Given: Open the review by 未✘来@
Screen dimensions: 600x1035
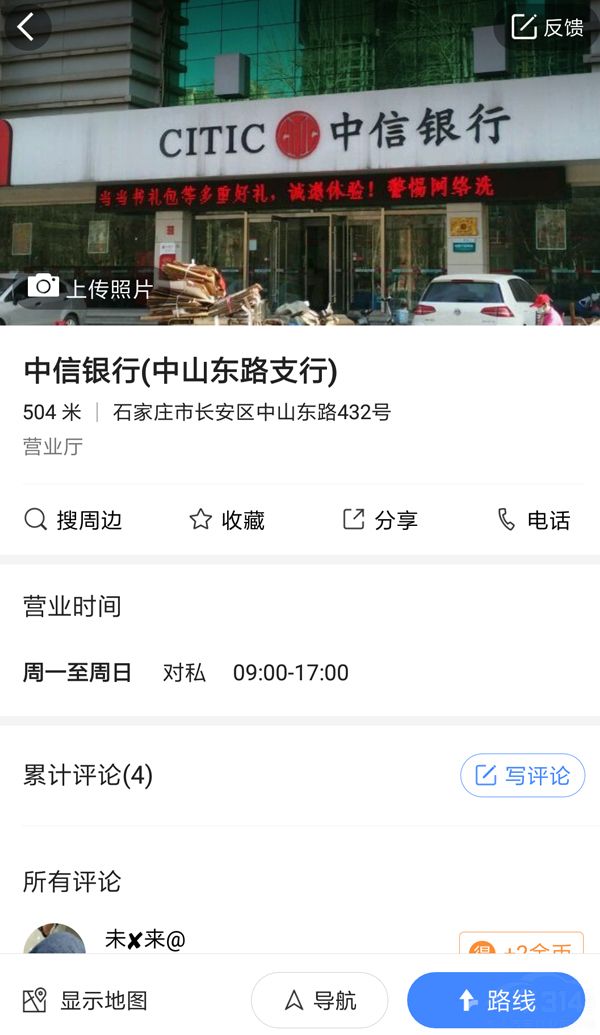Looking at the screenshot, I should coord(145,938).
